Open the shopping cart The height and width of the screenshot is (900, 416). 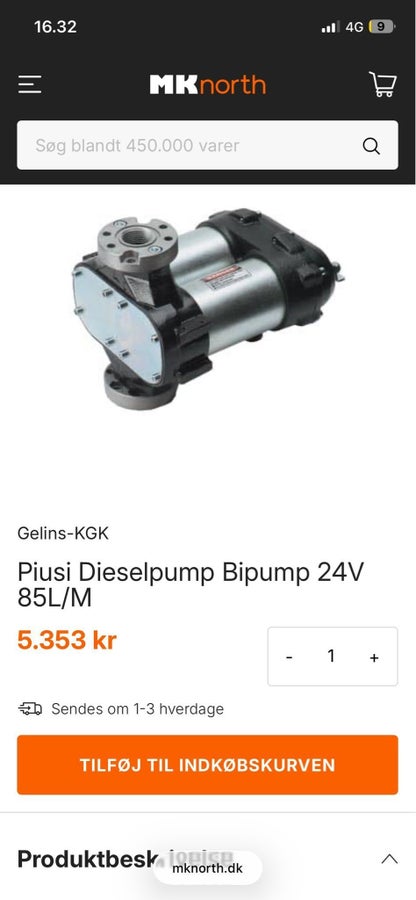383,84
